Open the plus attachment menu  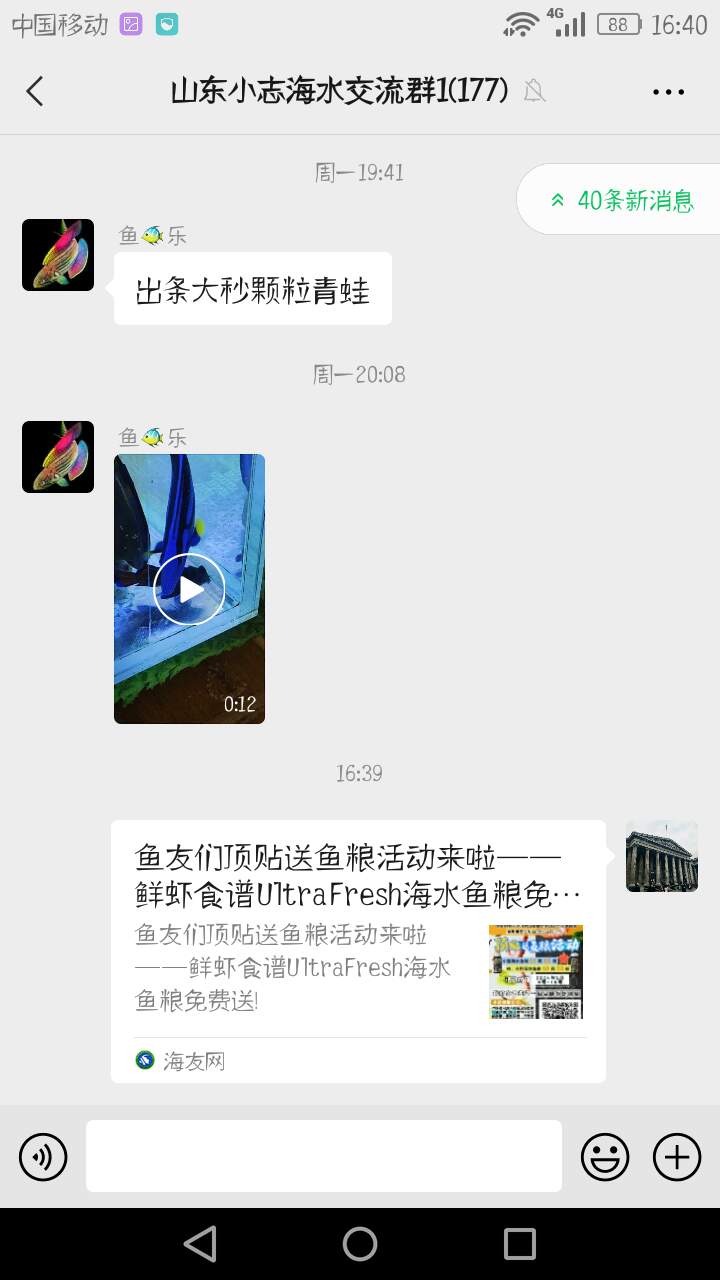[x=677, y=1158]
